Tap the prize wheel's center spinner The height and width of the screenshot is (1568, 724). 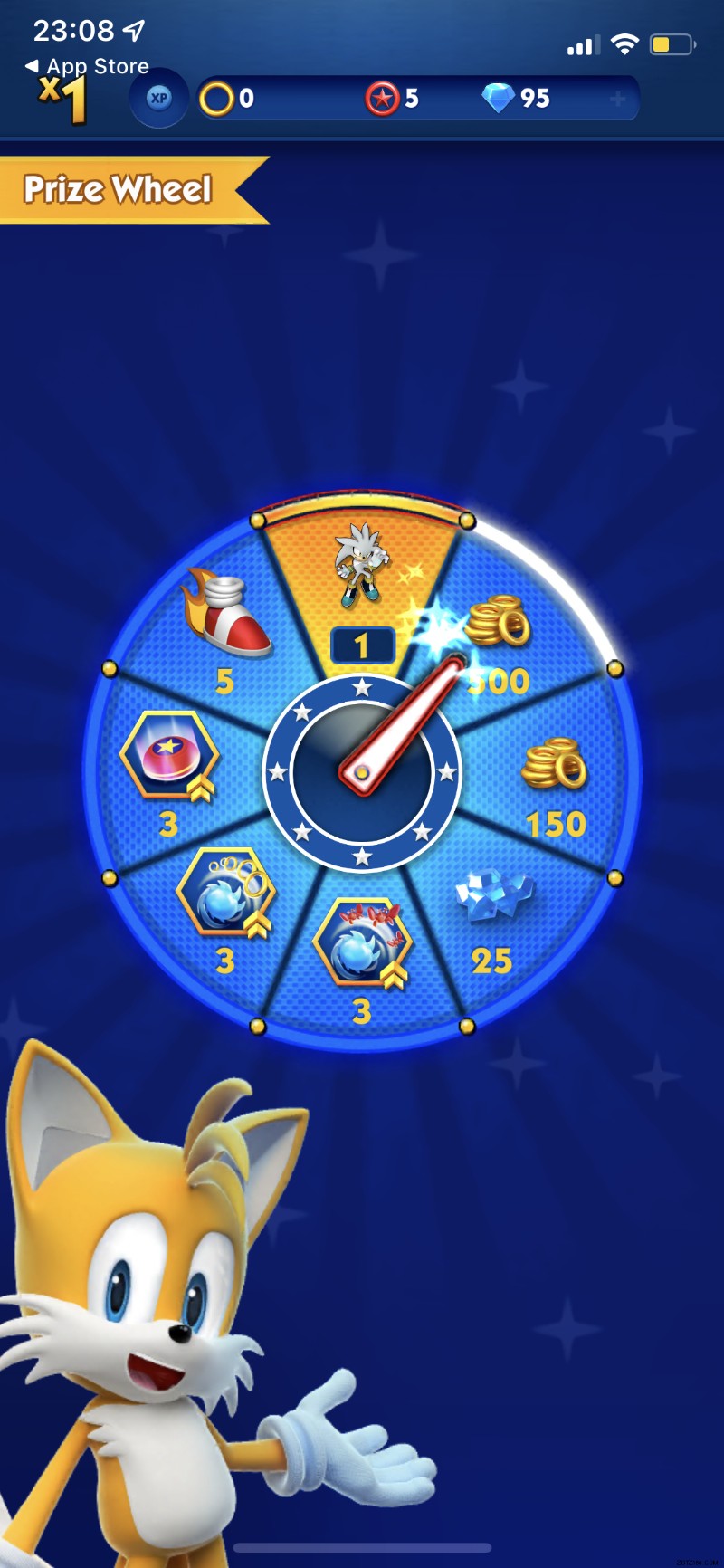(362, 773)
